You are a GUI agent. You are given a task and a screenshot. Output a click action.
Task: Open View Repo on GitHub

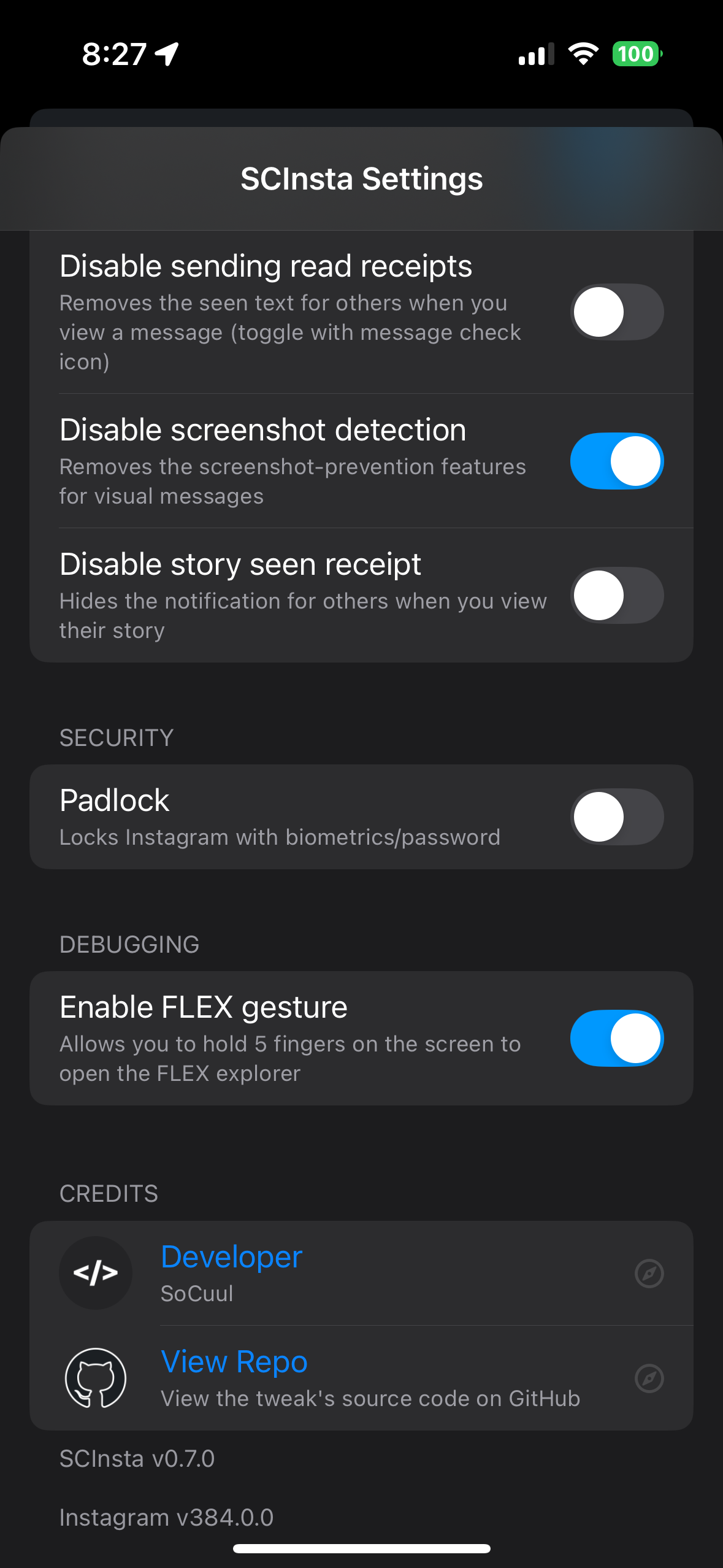click(x=362, y=1378)
